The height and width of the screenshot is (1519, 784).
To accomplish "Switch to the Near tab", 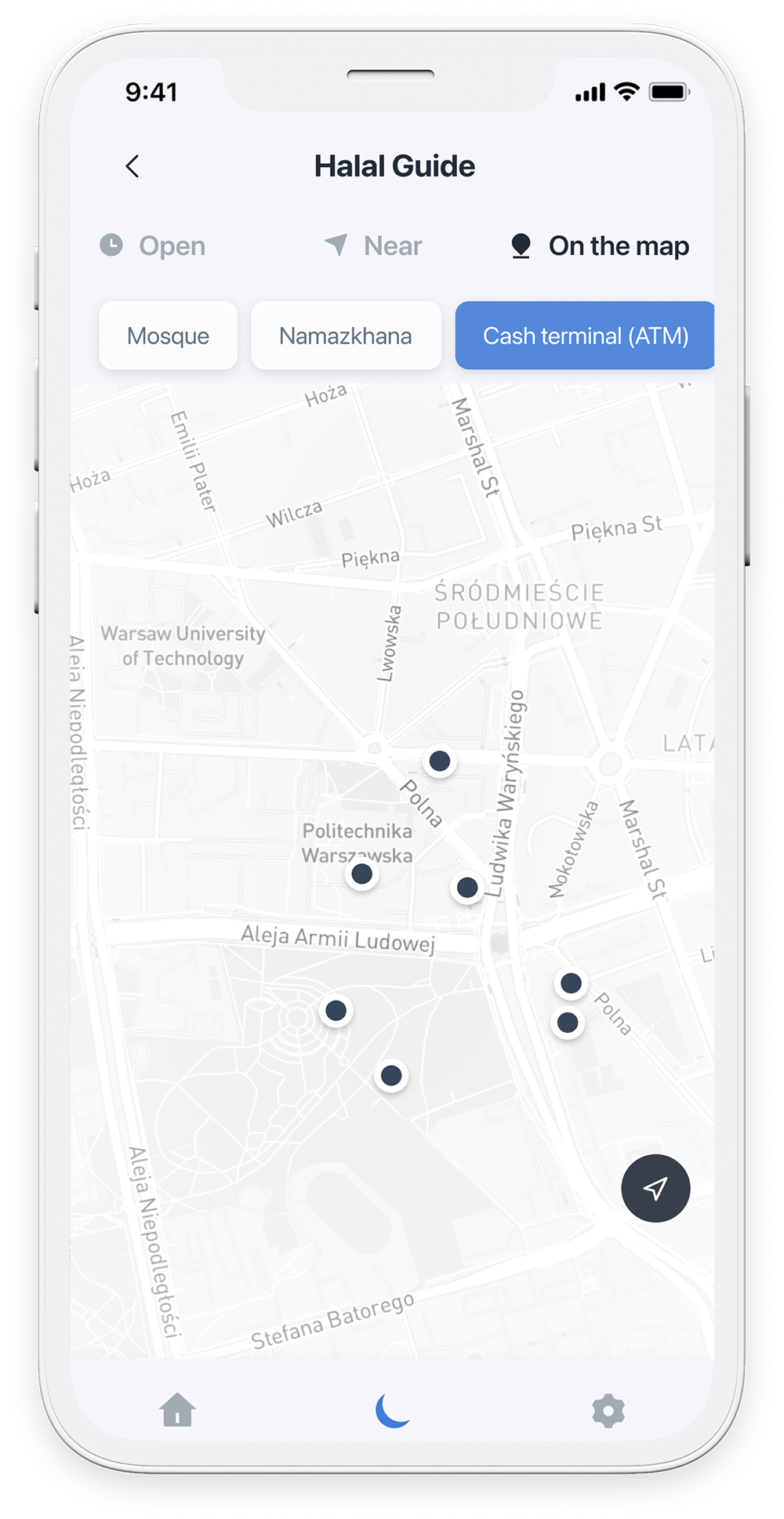I will pos(375,246).
